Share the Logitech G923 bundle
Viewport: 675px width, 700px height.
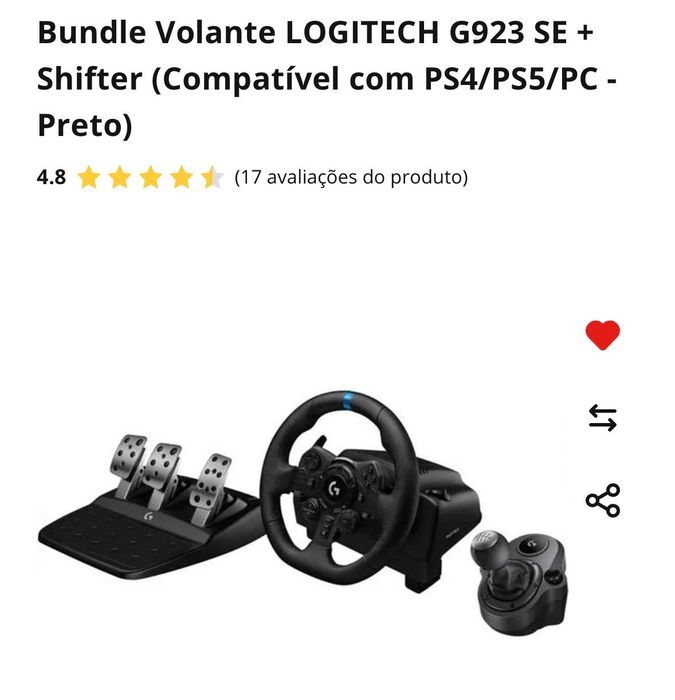click(602, 500)
